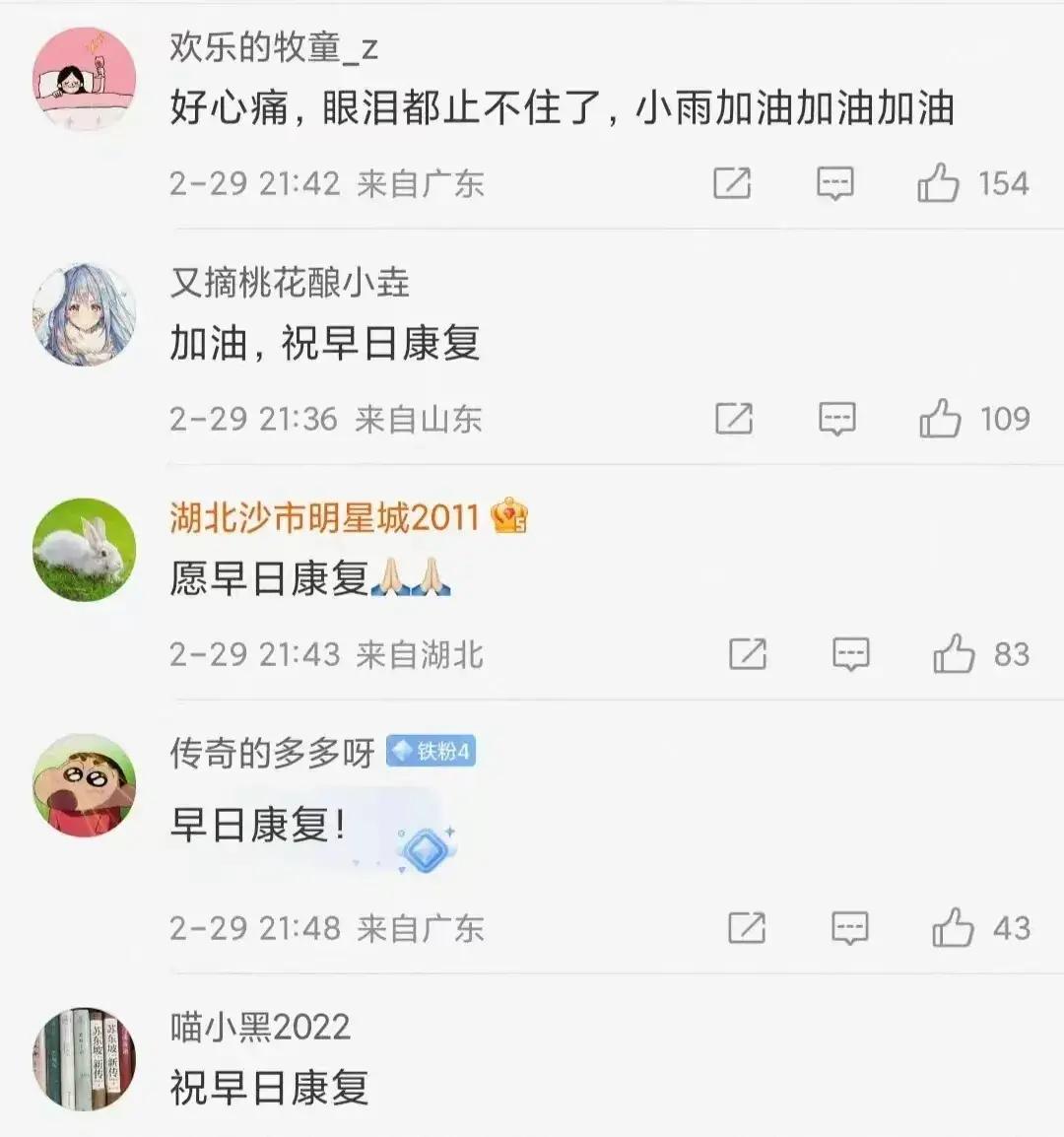1064x1137 pixels.
Task: Open 喵小黑2022's profile avatar
Action: click(85, 1059)
